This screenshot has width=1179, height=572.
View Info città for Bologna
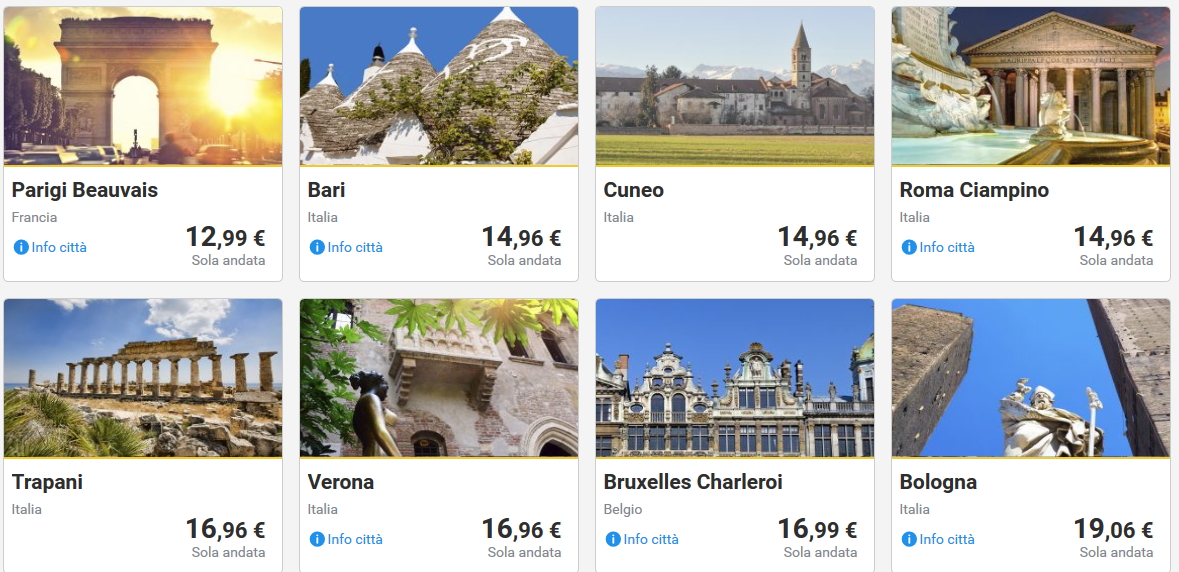point(939,539)
